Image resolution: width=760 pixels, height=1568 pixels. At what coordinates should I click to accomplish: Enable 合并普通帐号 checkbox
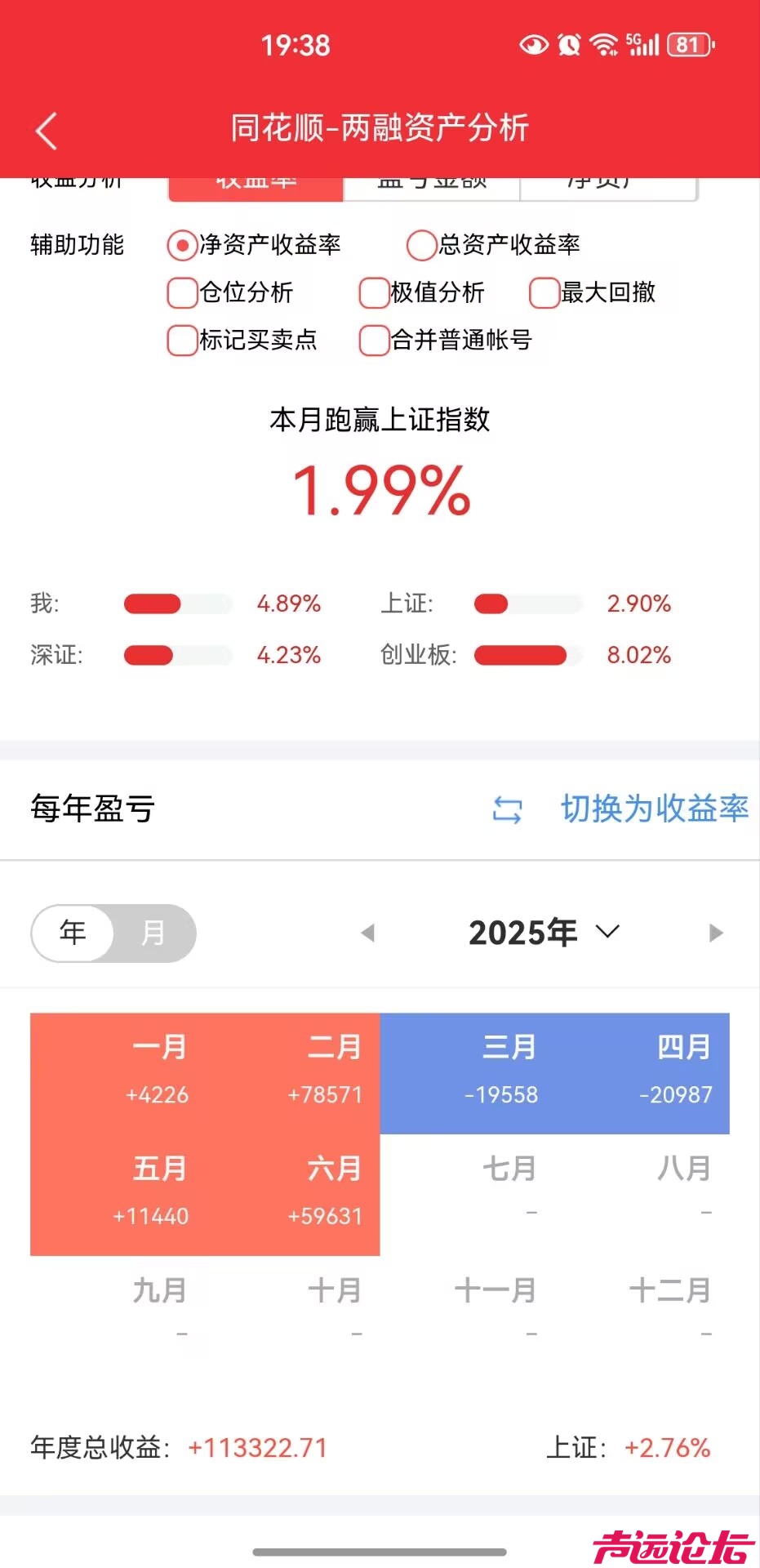click(x=374, y=340)
